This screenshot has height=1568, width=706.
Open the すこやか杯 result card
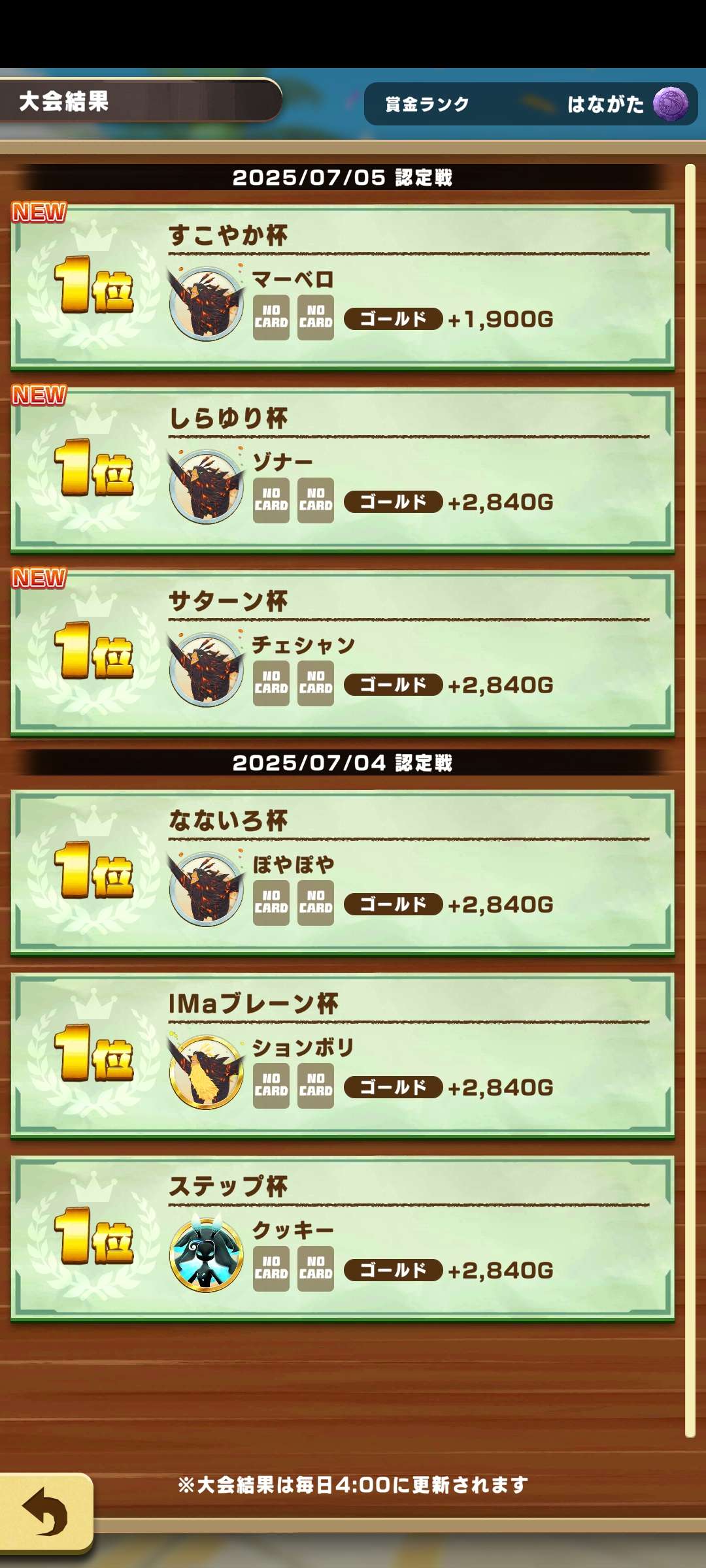point(343,287)
